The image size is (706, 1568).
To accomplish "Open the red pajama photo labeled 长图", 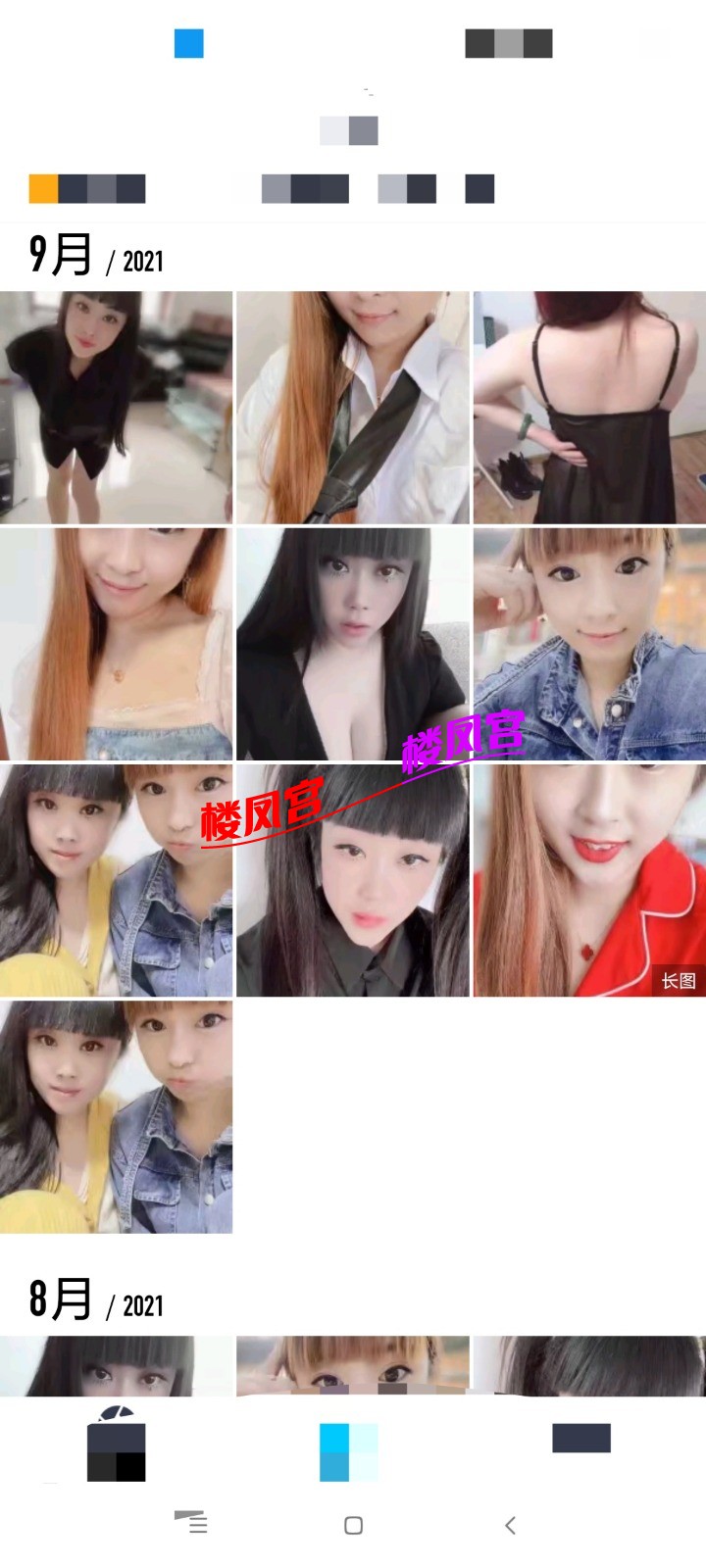I will 588,880.
